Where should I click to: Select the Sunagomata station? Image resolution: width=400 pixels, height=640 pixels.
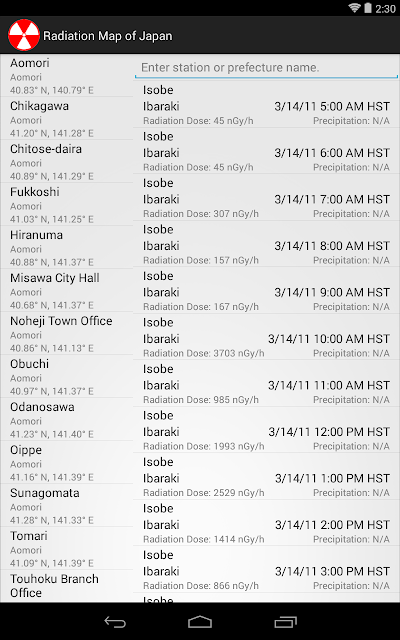click(x=67, y=506)
